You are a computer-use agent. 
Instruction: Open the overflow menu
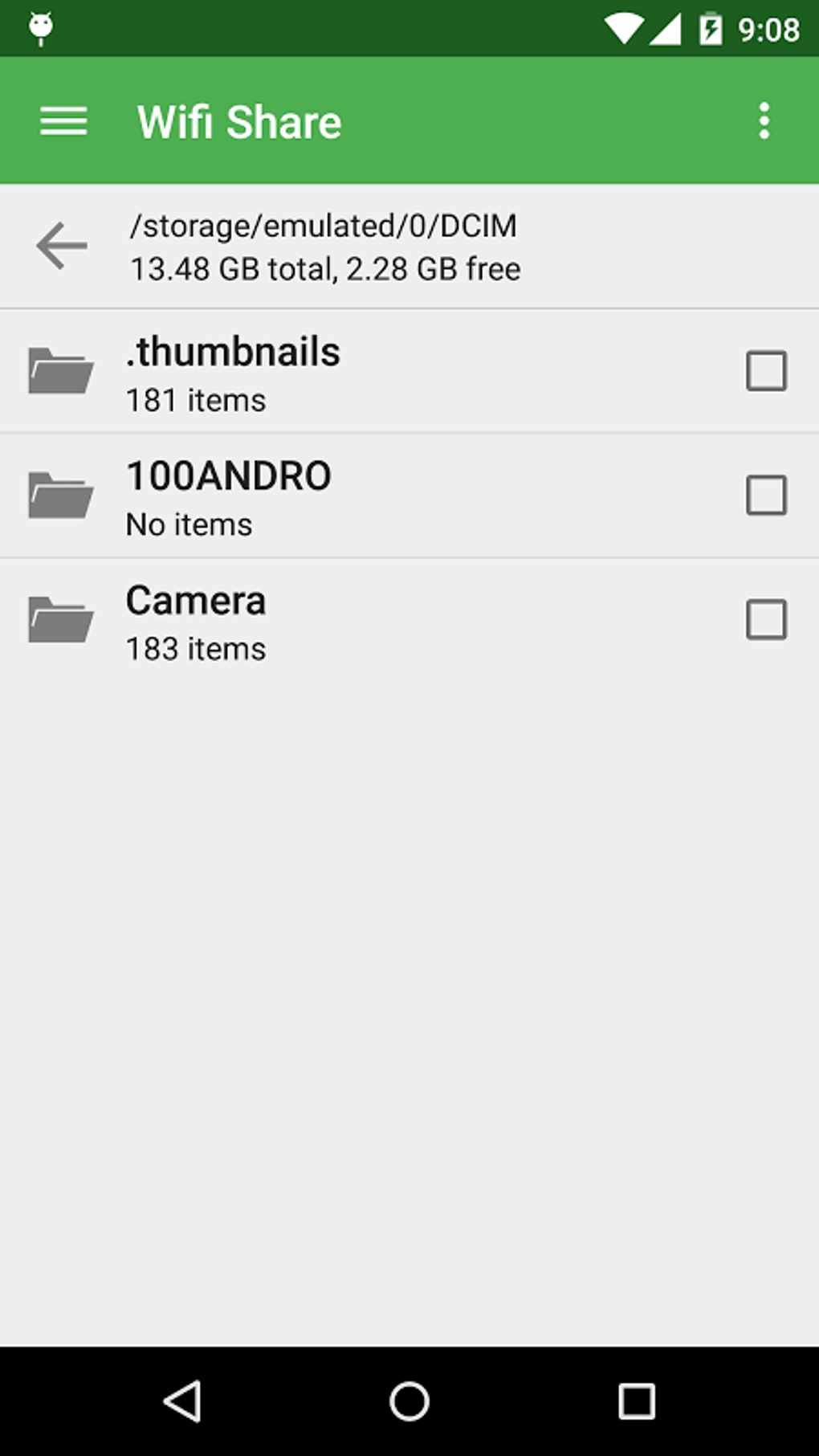point(764,121)
